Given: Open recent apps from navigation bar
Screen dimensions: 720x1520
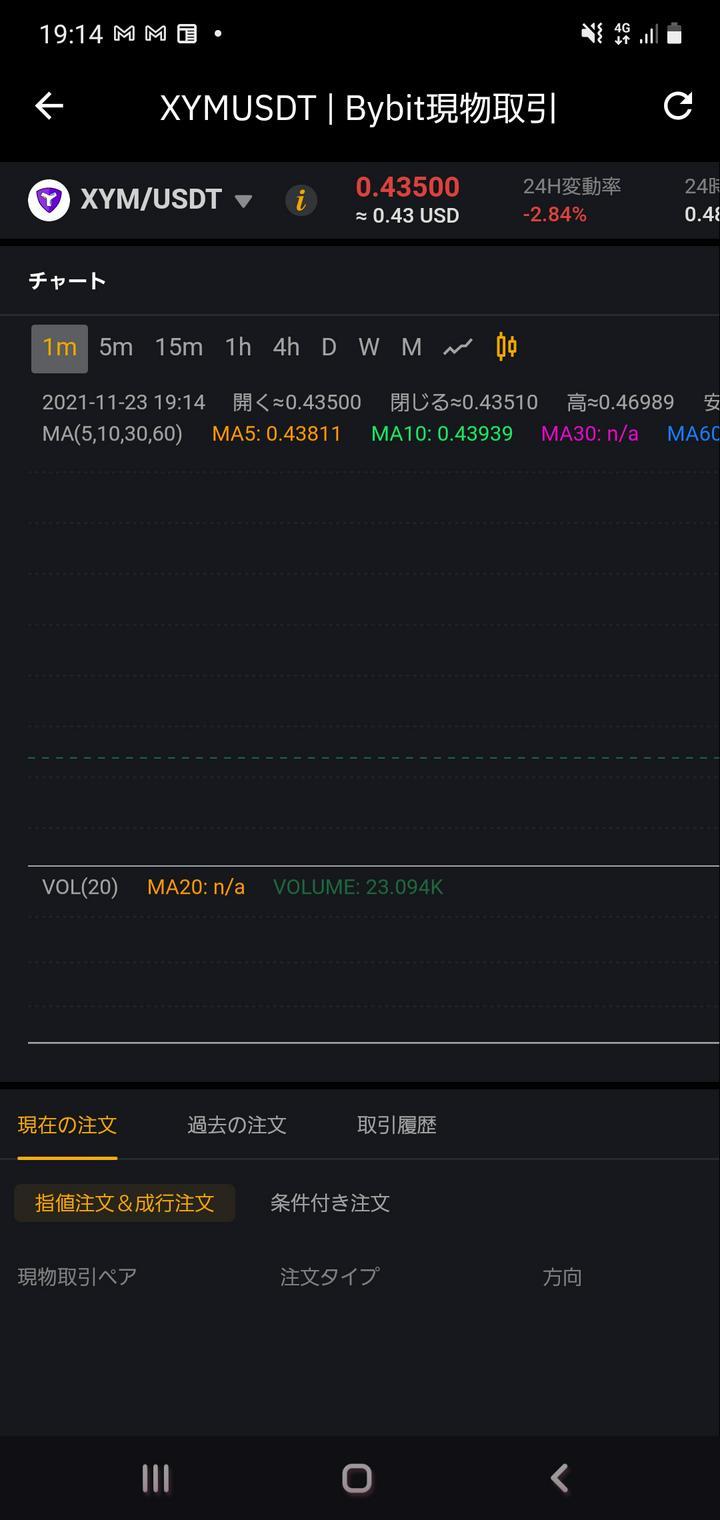Looking at the screenshot, I should [x=156, y=1478].
